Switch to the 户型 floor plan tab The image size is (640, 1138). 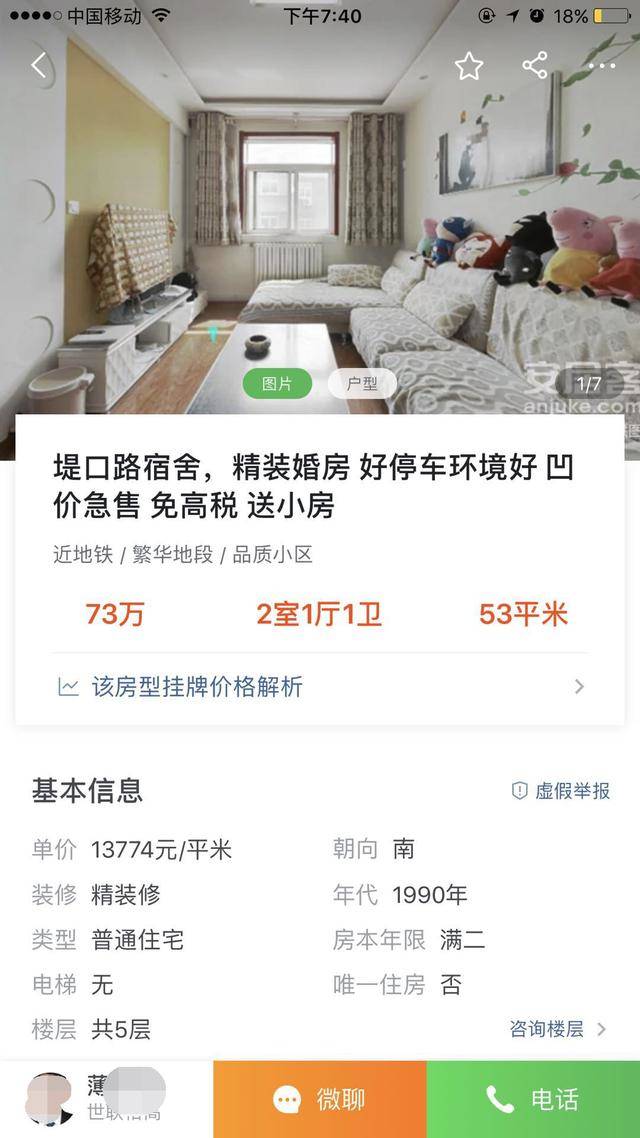pyautogui.click(x=362, y=383)
